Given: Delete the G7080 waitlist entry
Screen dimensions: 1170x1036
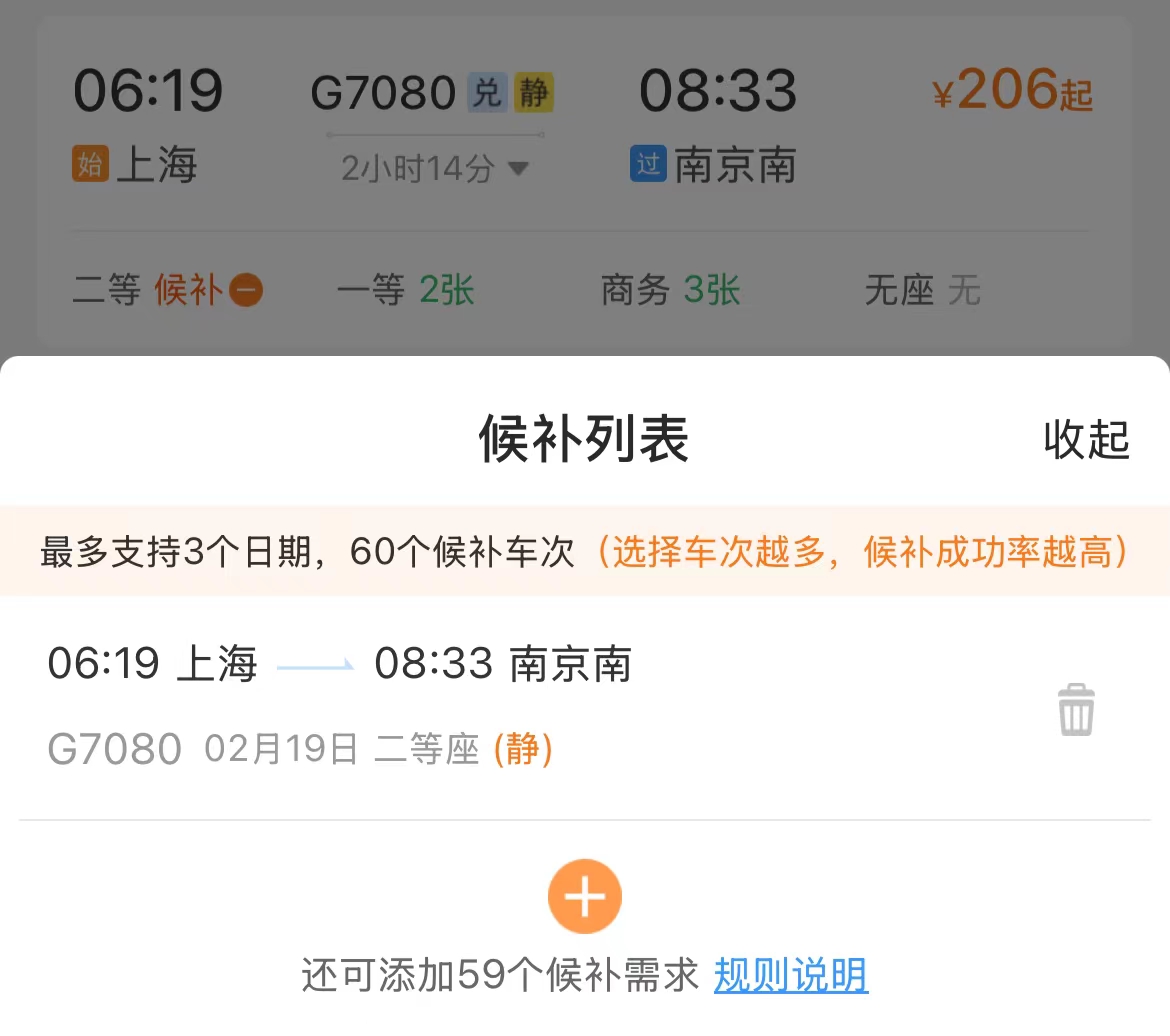Looking at the screenshot, I should pyautogui.click(x=1076, y=710).
